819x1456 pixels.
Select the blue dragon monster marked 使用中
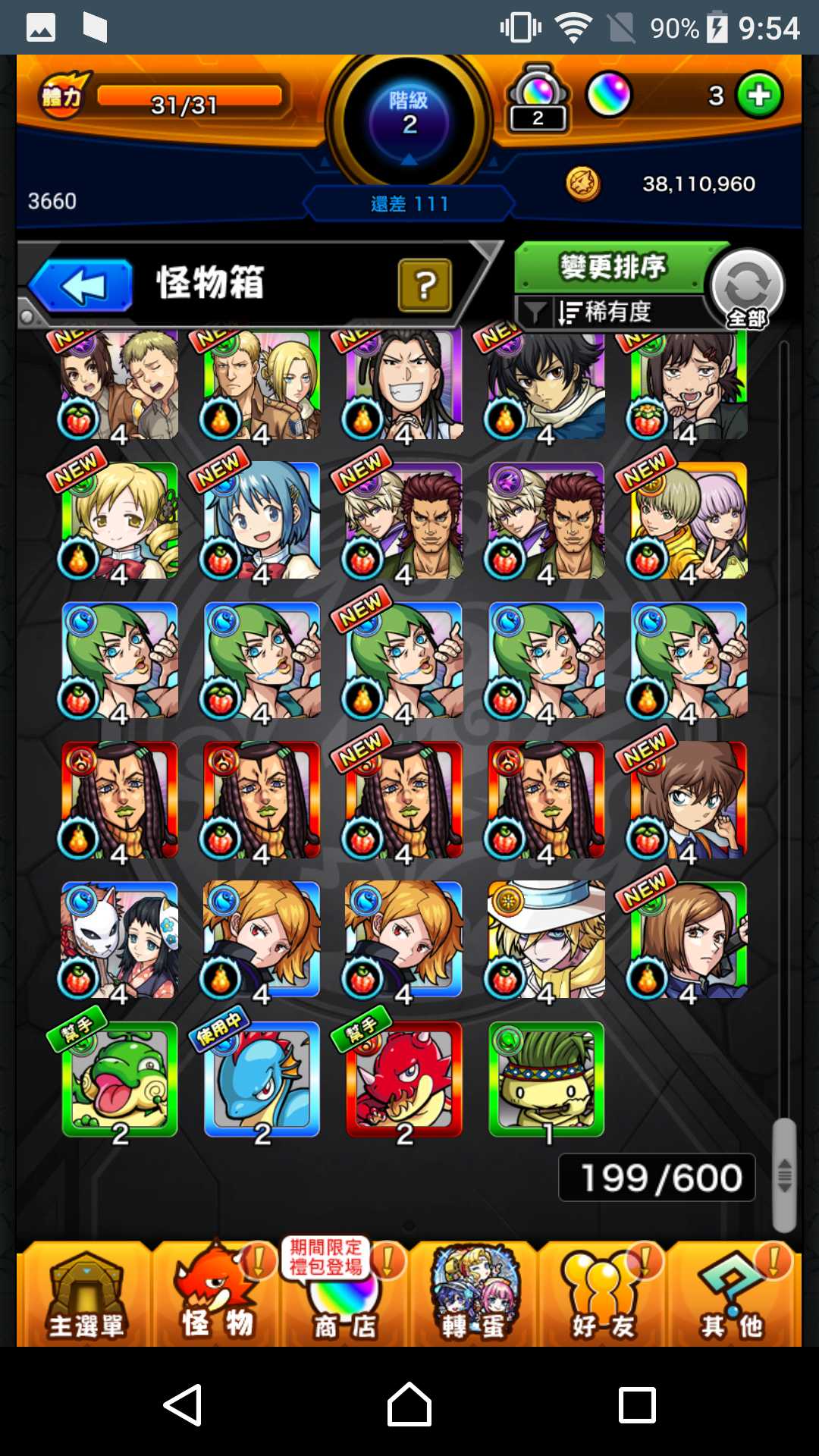pyautogui.click(x=262, y=1080)
